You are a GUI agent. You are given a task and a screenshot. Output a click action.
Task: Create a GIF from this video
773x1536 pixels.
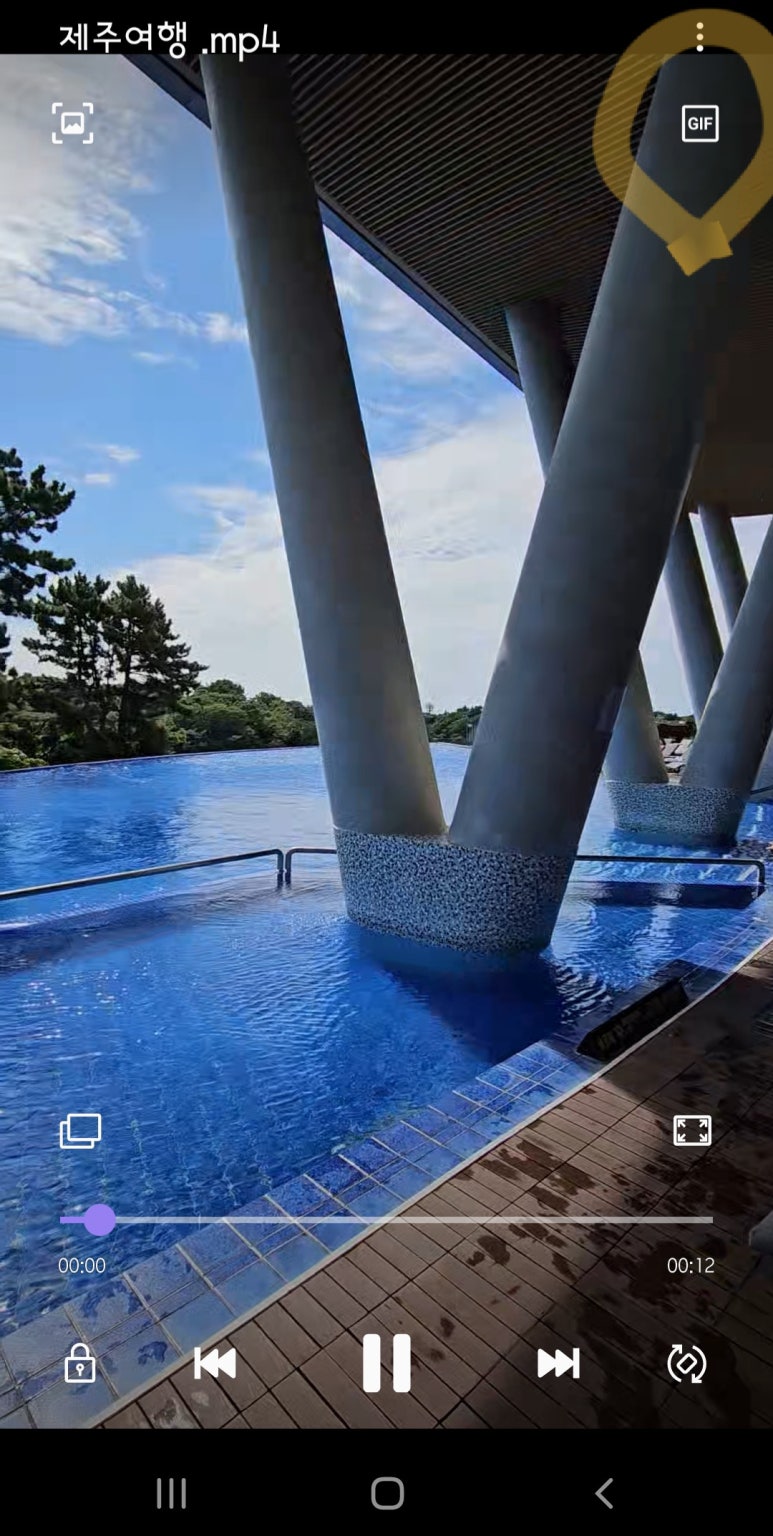tap(699, 124)
